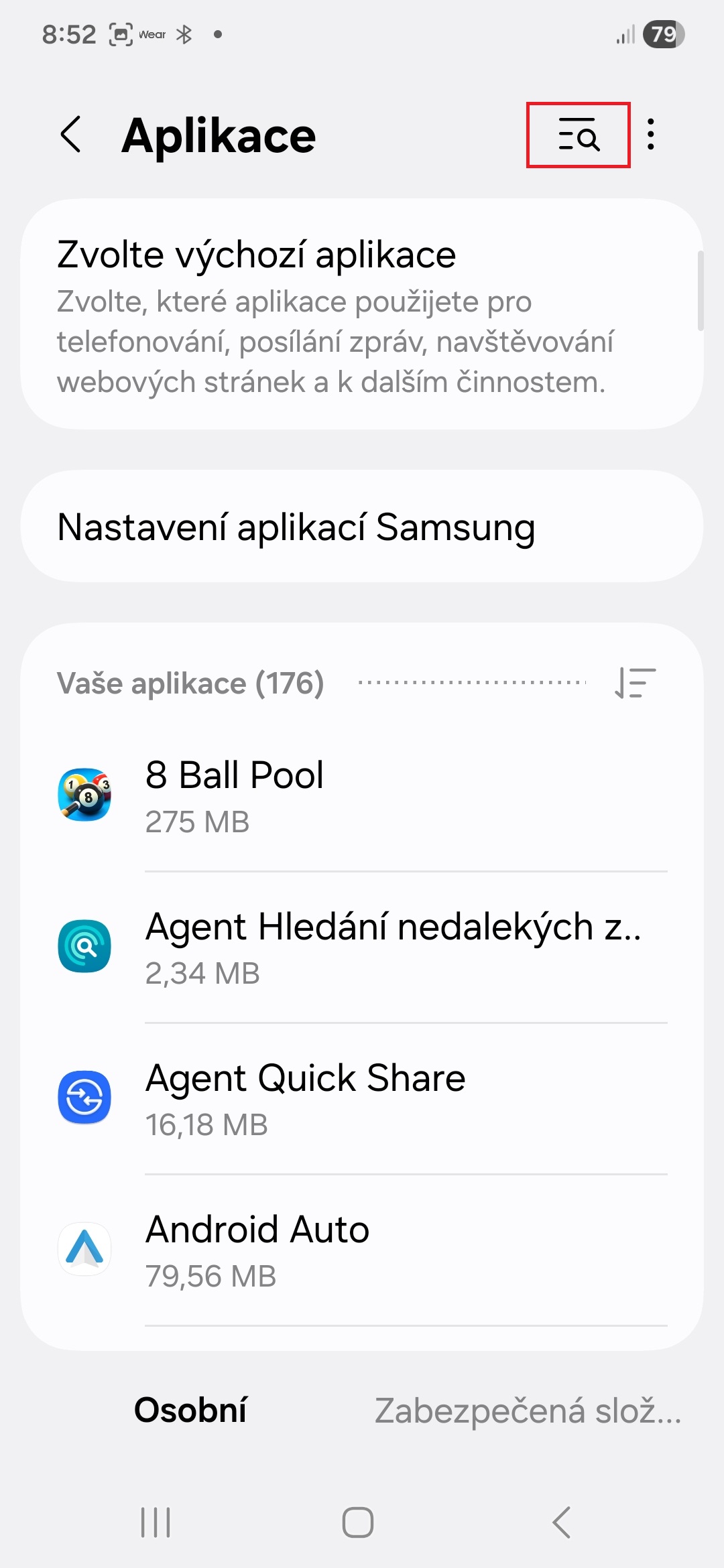View Android Auto app details
The height and width of the screenshot is (1568, 724).
coord(362,1250)
